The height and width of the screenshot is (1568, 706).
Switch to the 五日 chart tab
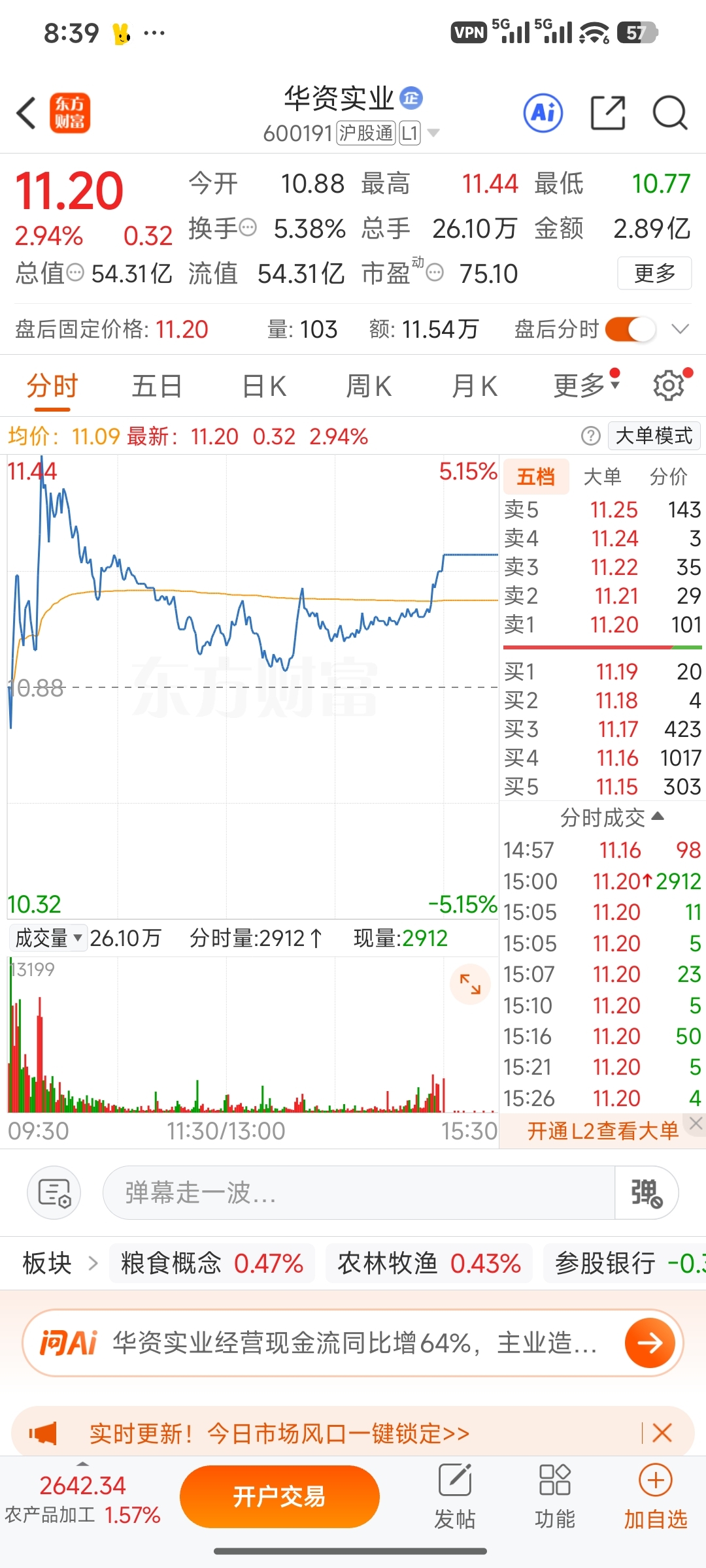[x=157, y=386]
